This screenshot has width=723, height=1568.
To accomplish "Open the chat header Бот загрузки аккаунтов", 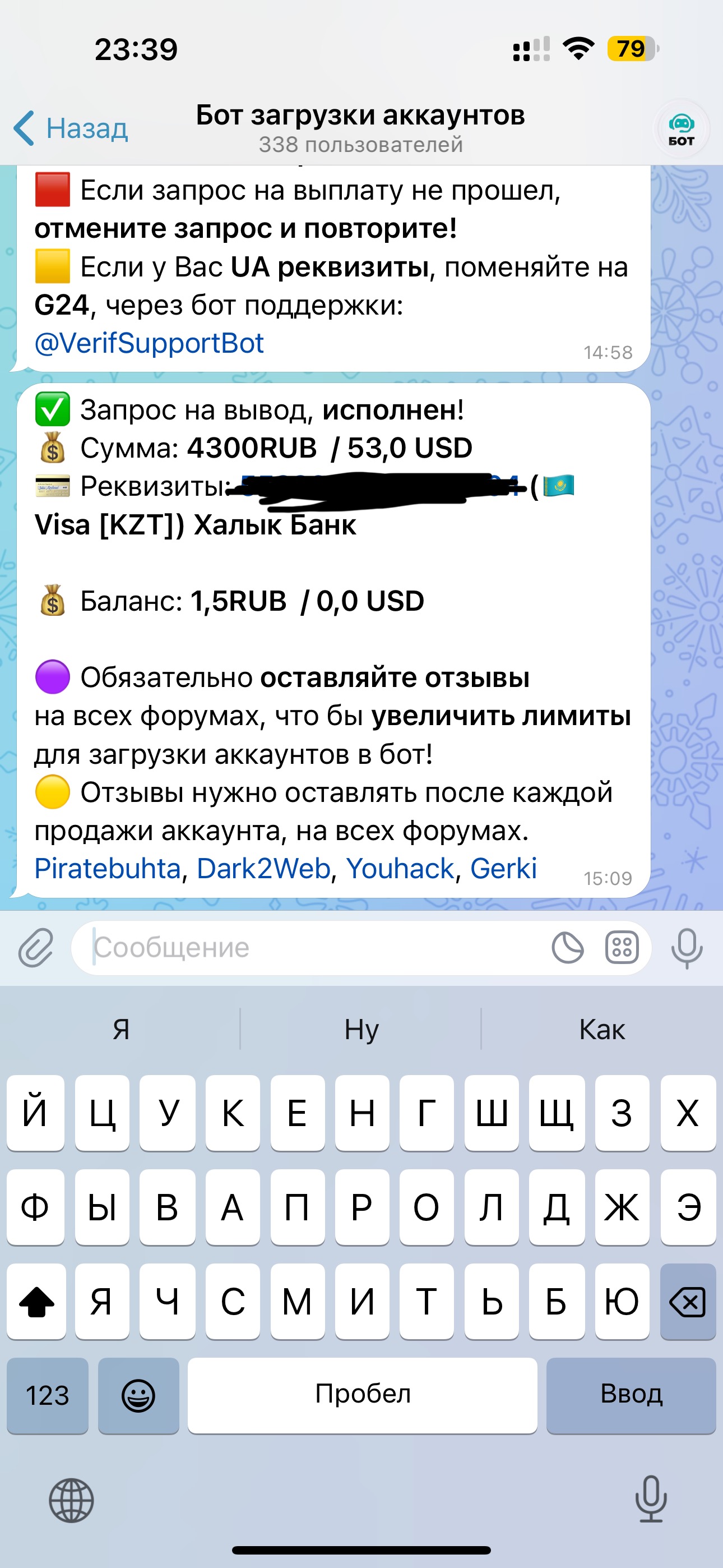I will click(x=360, y=127).
